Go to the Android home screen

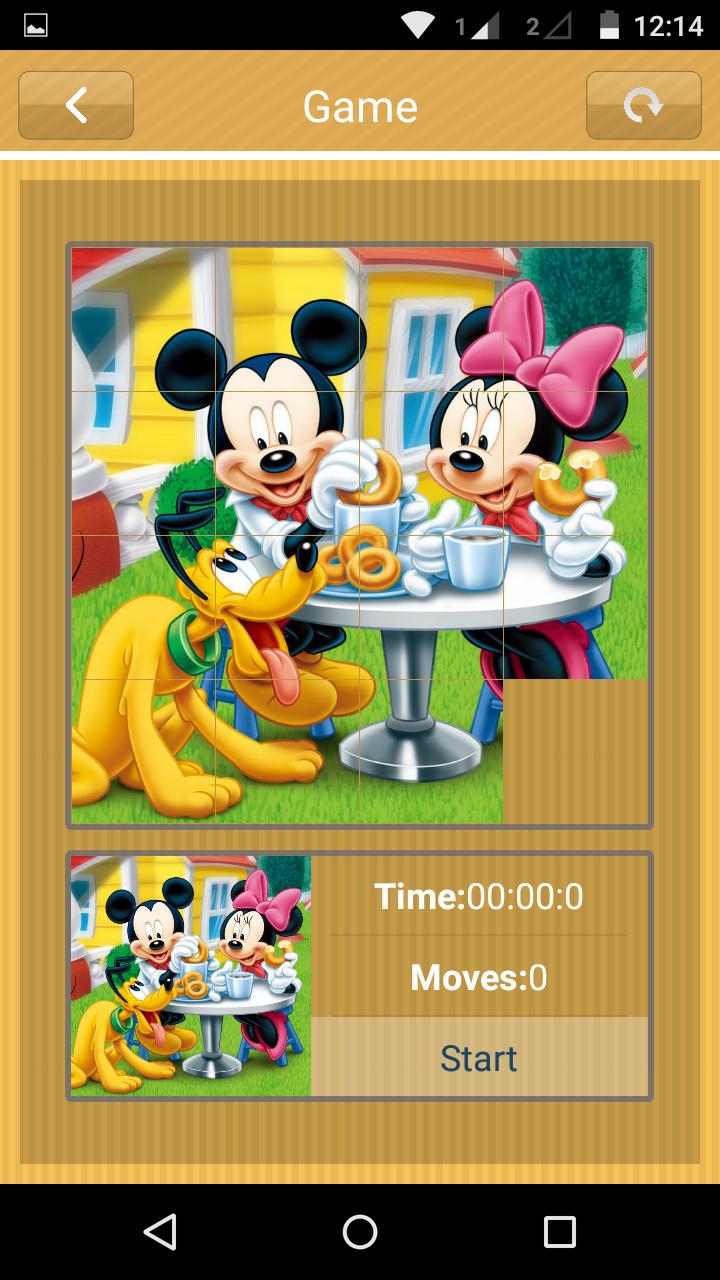pos(360,1232)
